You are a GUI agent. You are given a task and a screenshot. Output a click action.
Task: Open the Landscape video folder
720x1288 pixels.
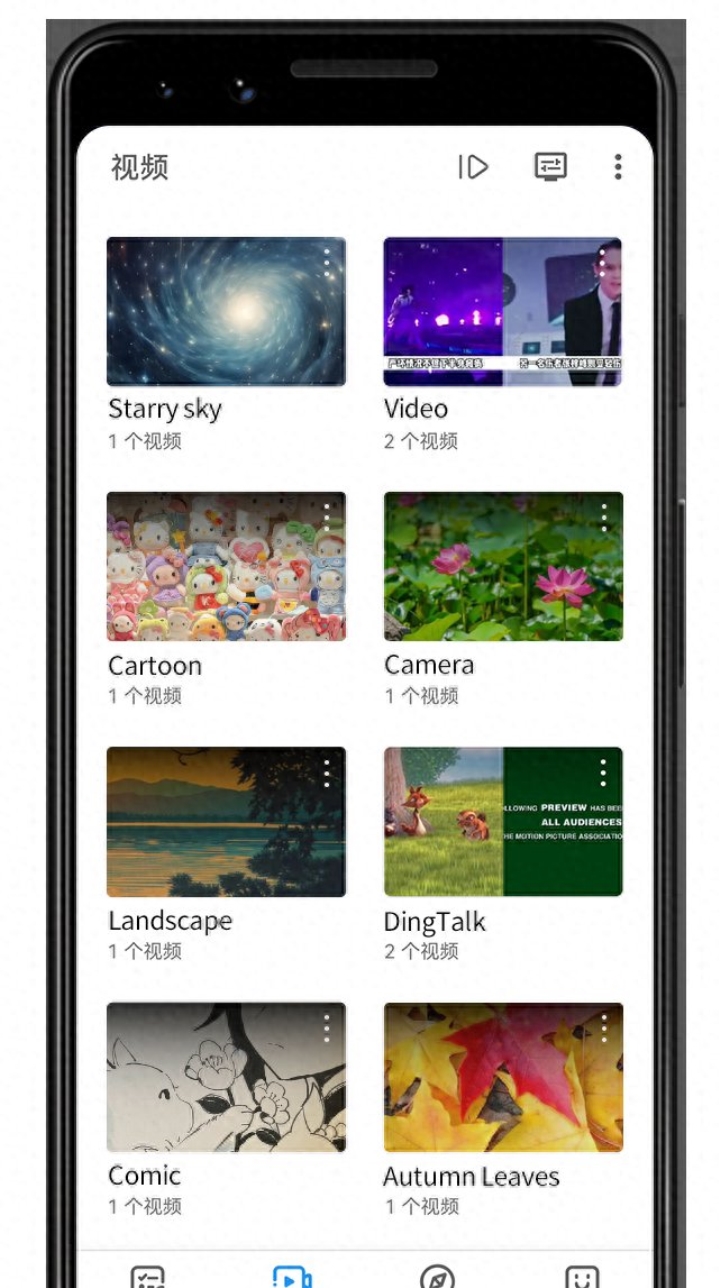tap(226, 822)
